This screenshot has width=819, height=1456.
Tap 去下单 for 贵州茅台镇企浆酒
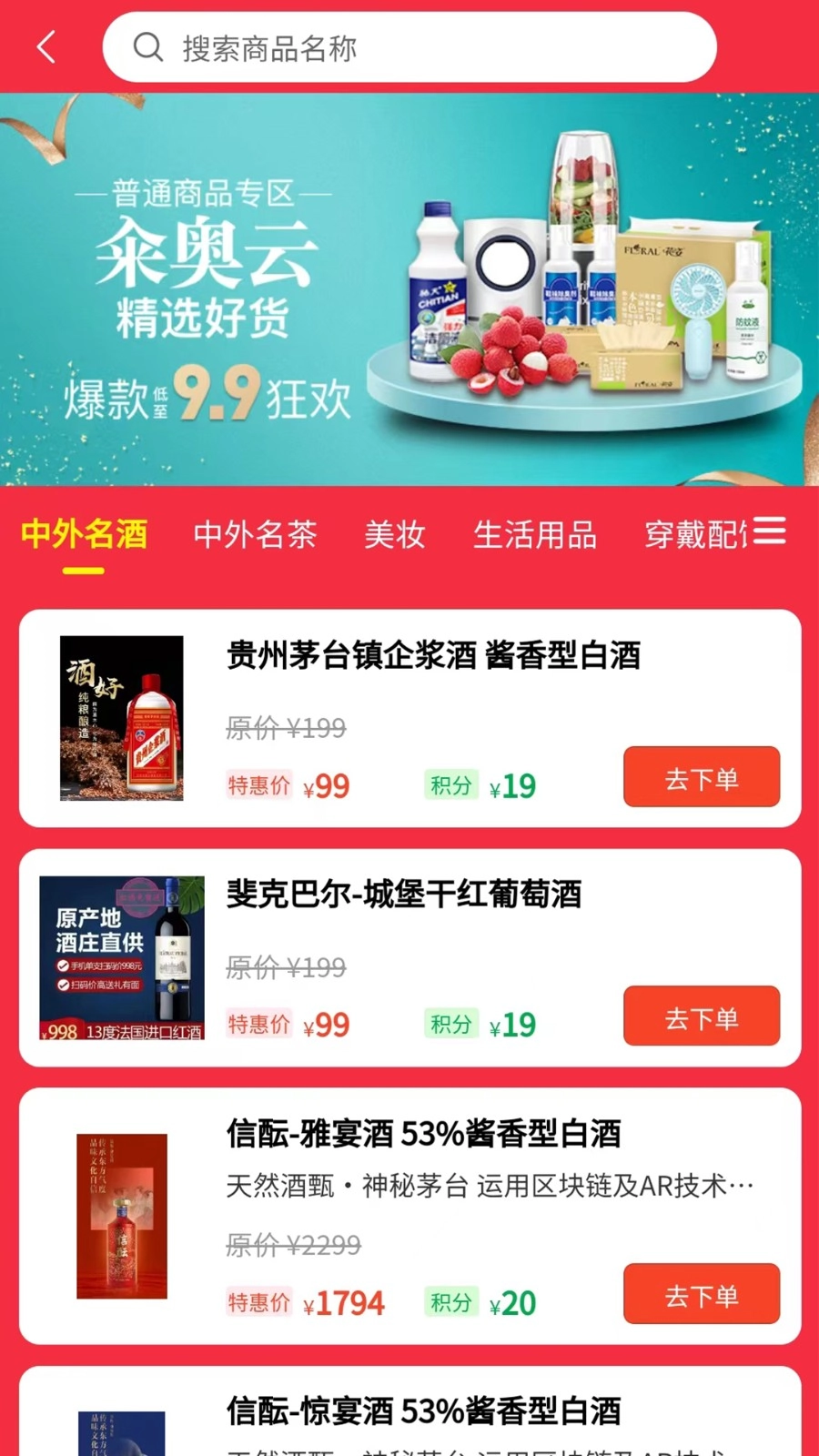701,777
